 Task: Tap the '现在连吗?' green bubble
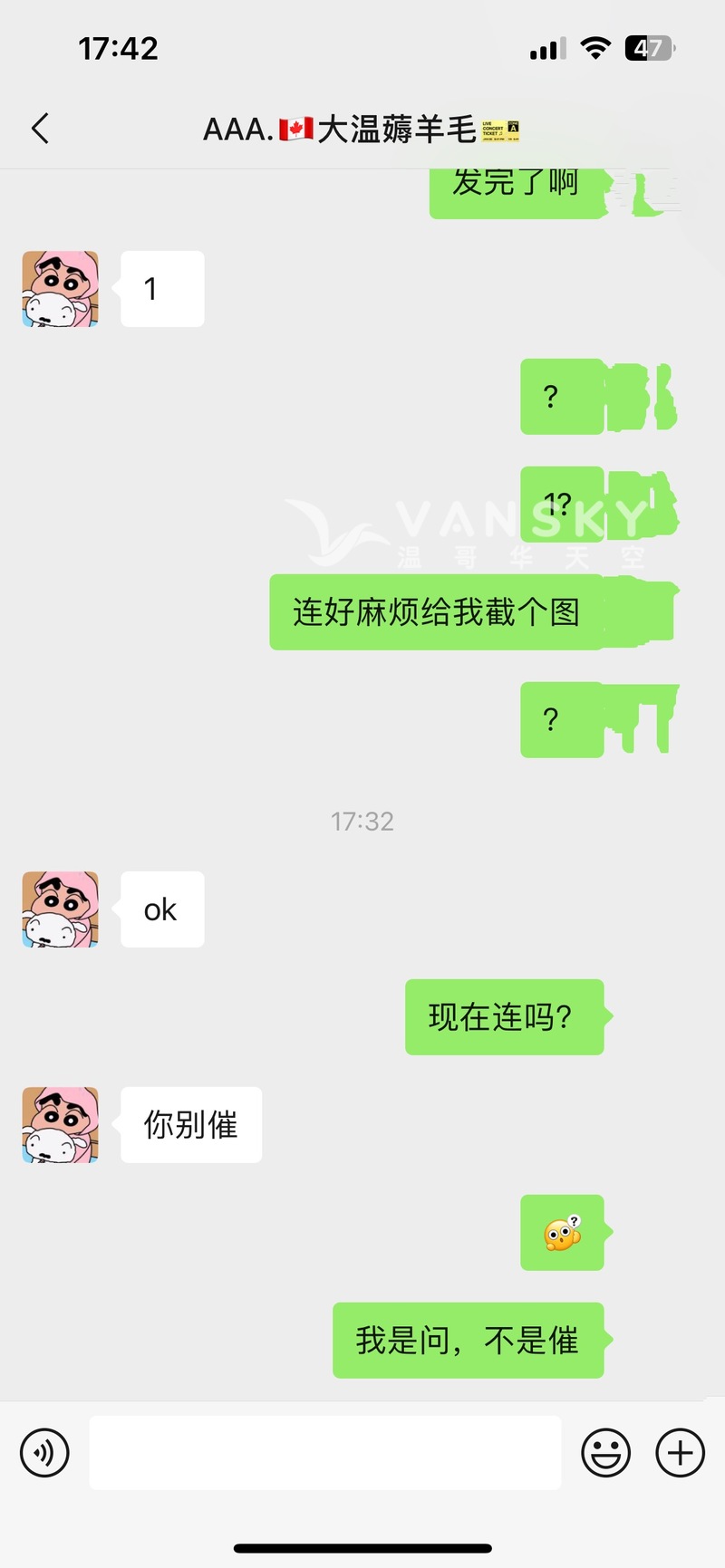point(505,1017)
